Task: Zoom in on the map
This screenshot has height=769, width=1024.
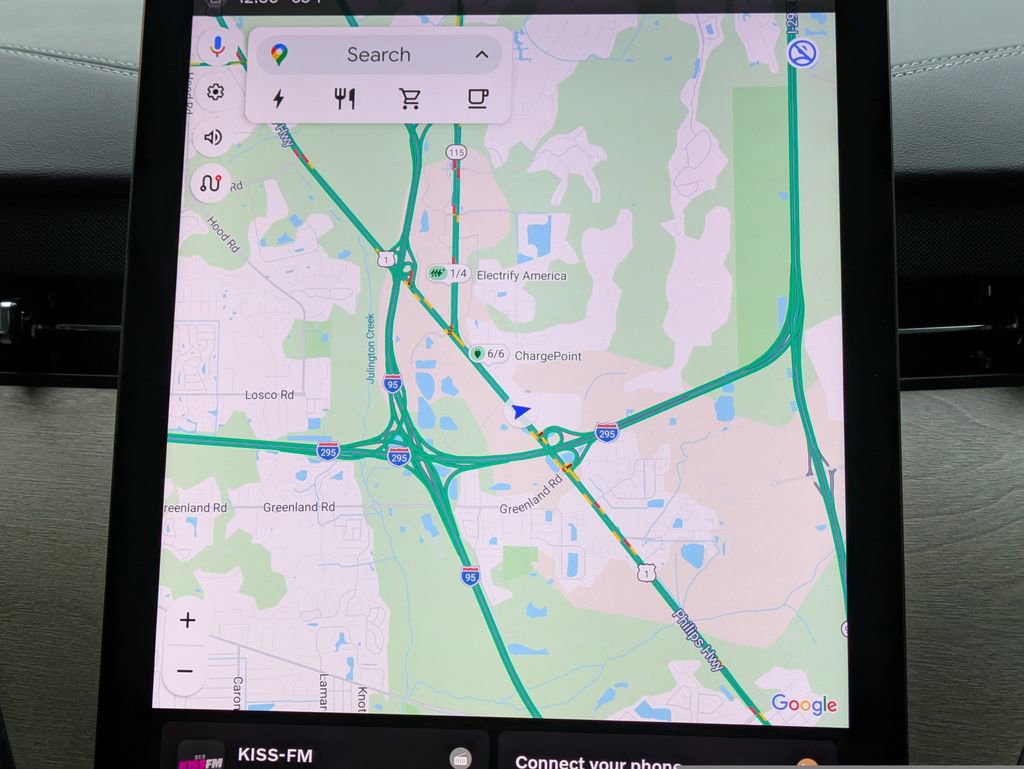Action: pyautogui.click(x=187, y=620)
